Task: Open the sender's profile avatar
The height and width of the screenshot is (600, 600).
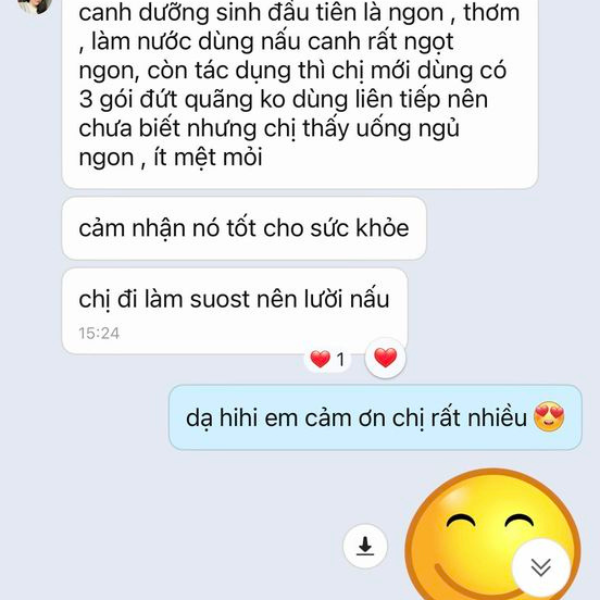Action: (35, 5)
